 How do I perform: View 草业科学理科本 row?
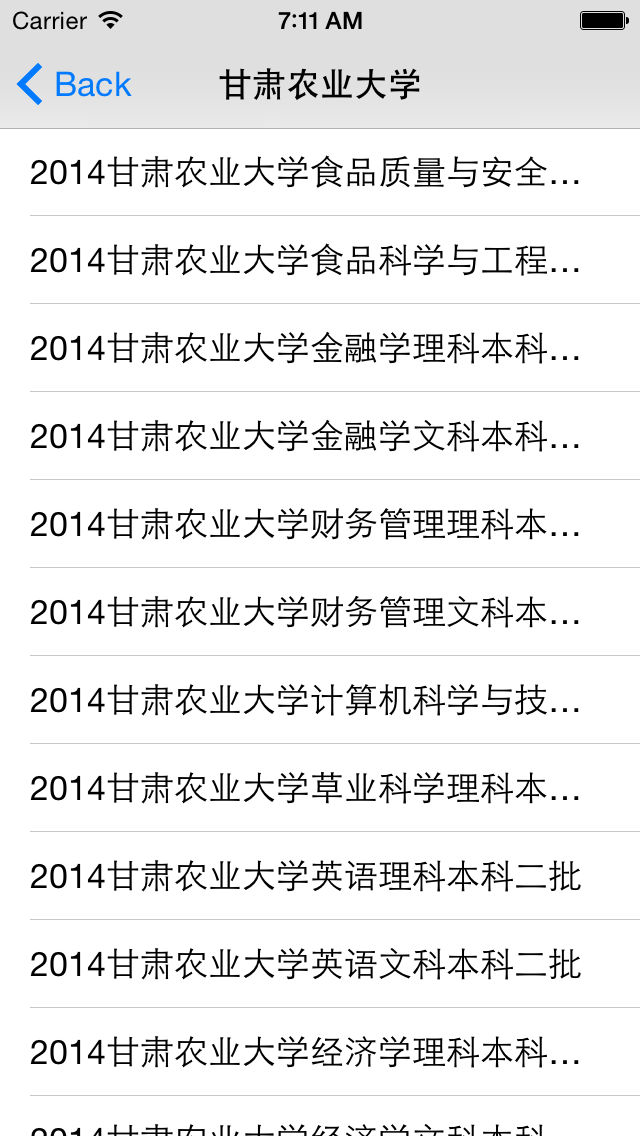tap(320, 788)
